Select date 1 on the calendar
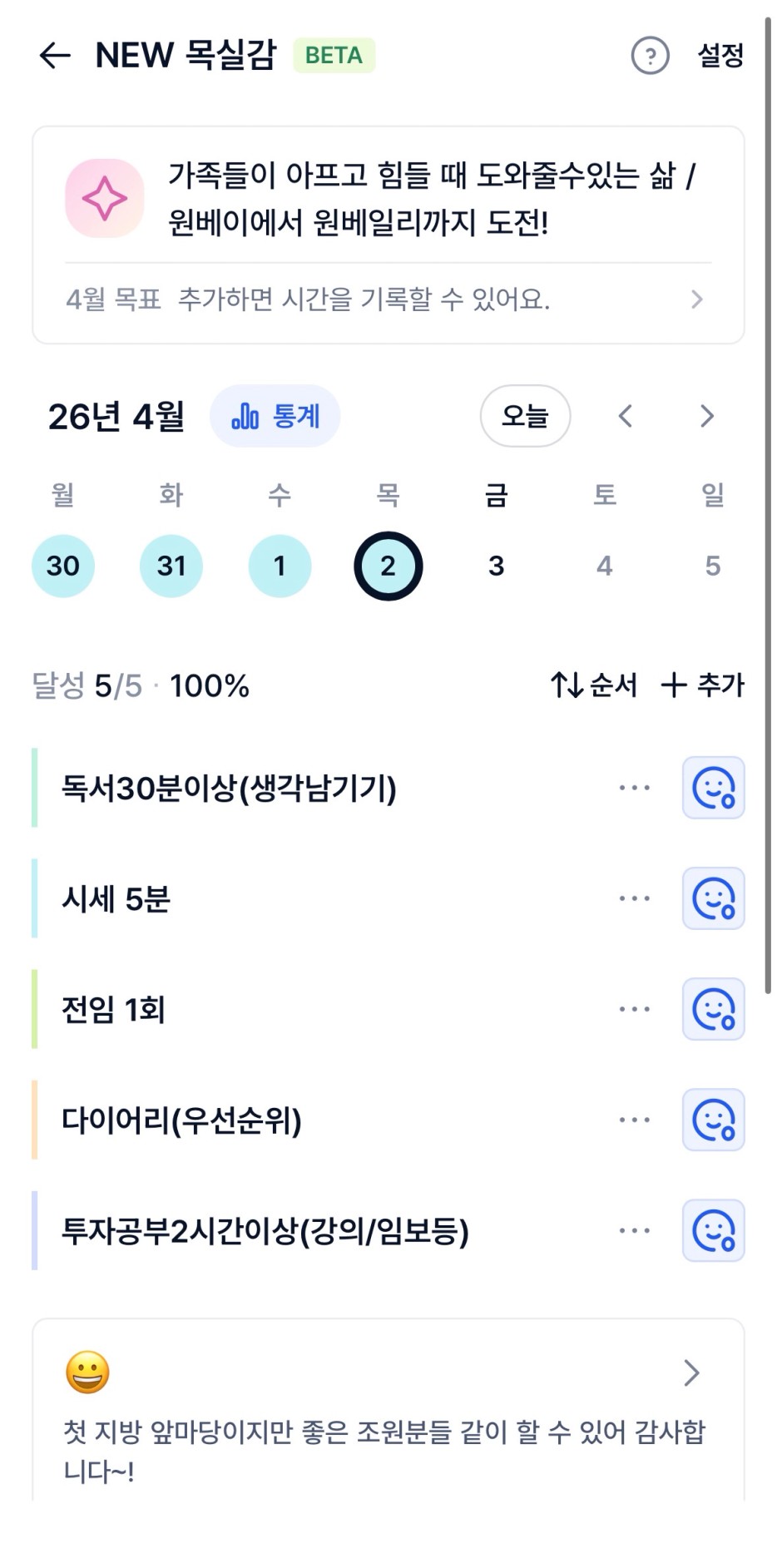Screen dimensions: 777x1568 tap(280, 566)
